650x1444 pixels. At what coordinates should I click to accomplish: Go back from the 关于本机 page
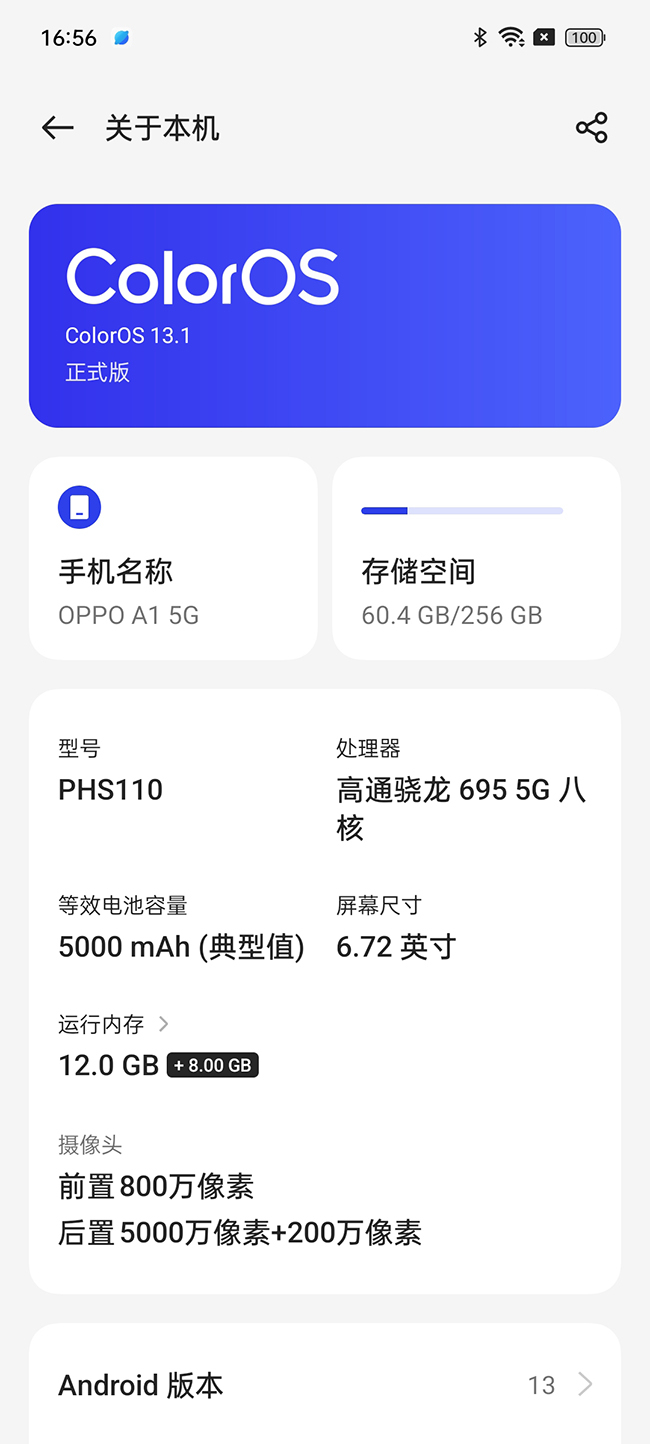[x=58, y=128]
